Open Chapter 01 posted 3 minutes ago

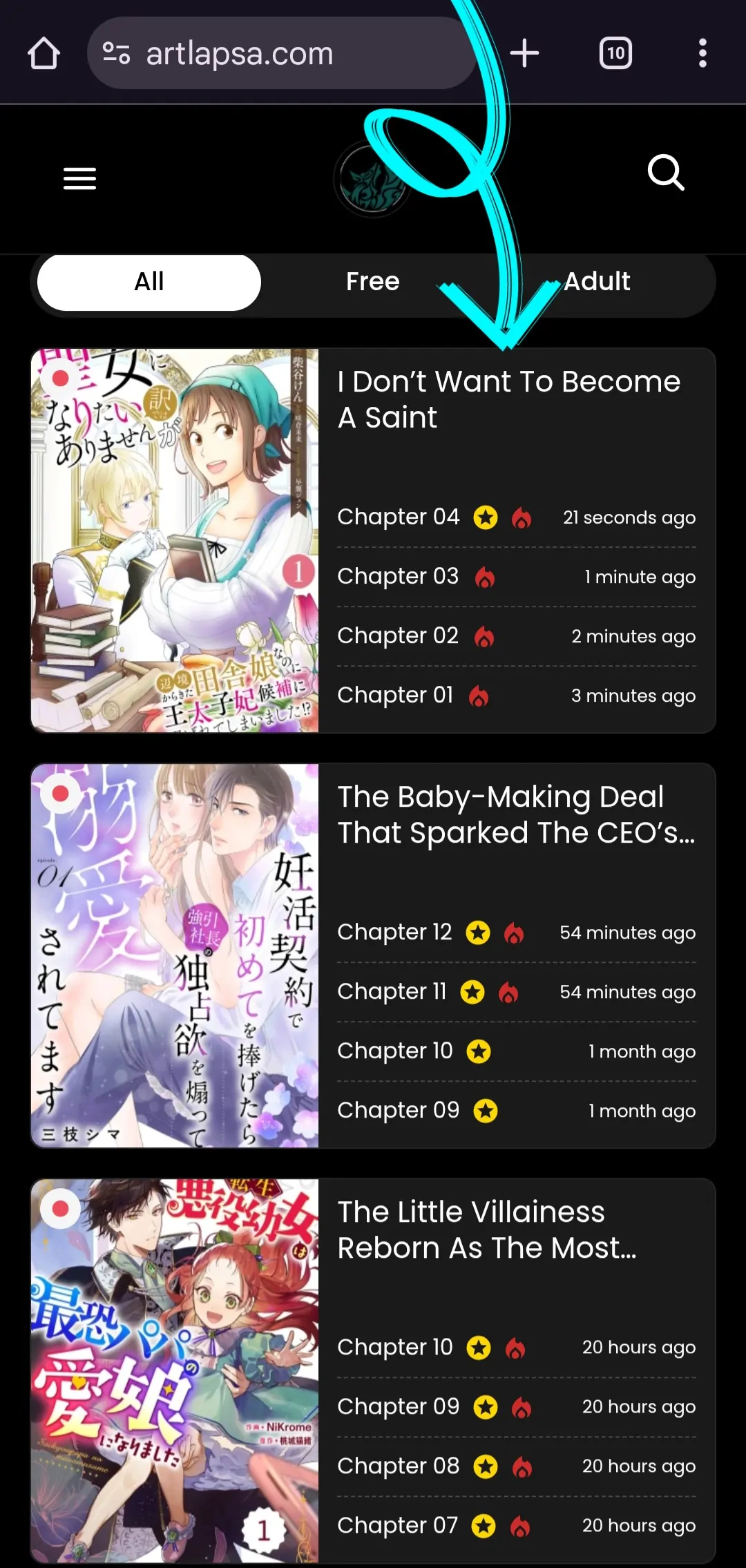(395, 695)
